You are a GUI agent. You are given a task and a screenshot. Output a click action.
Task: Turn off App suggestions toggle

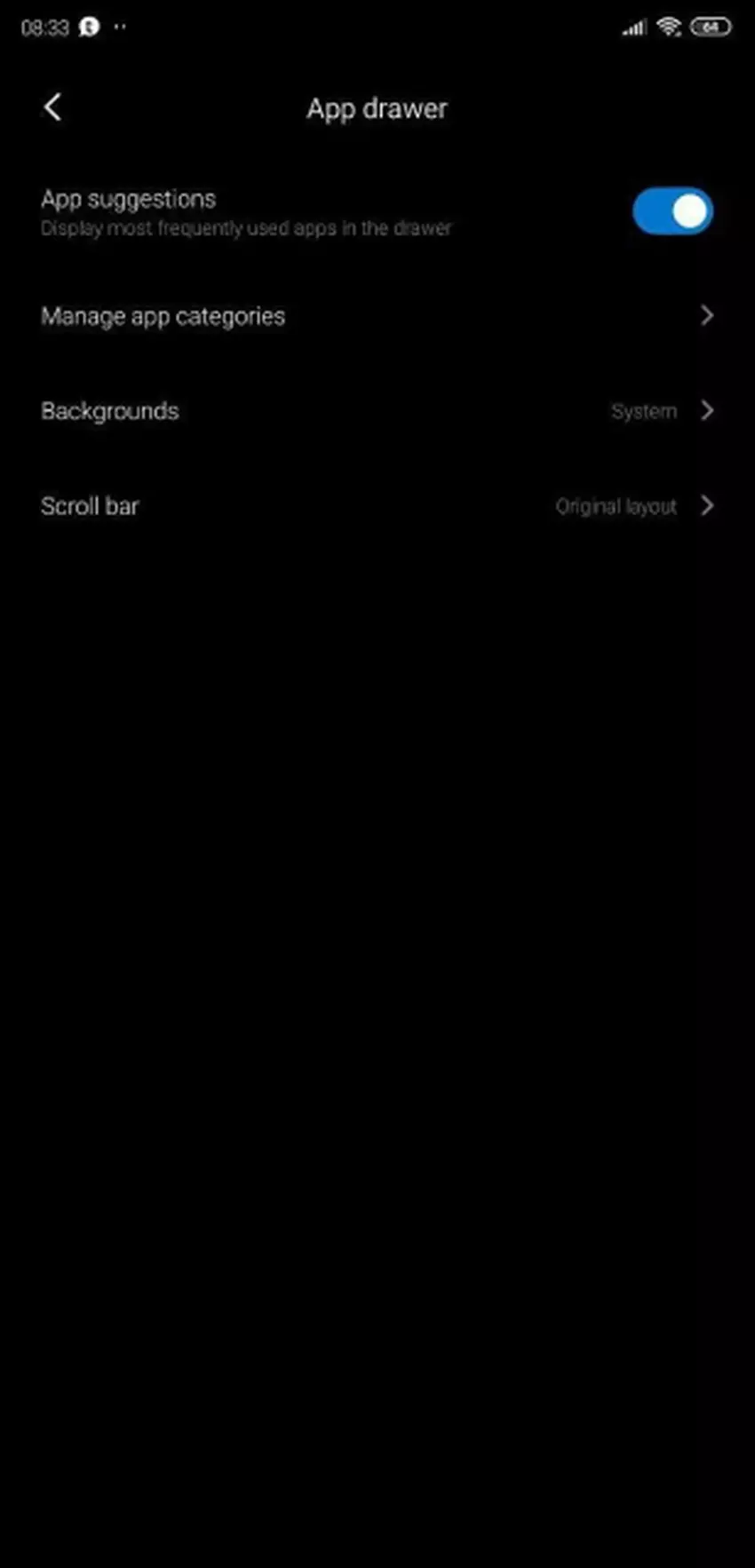click(x=672, y=212)
